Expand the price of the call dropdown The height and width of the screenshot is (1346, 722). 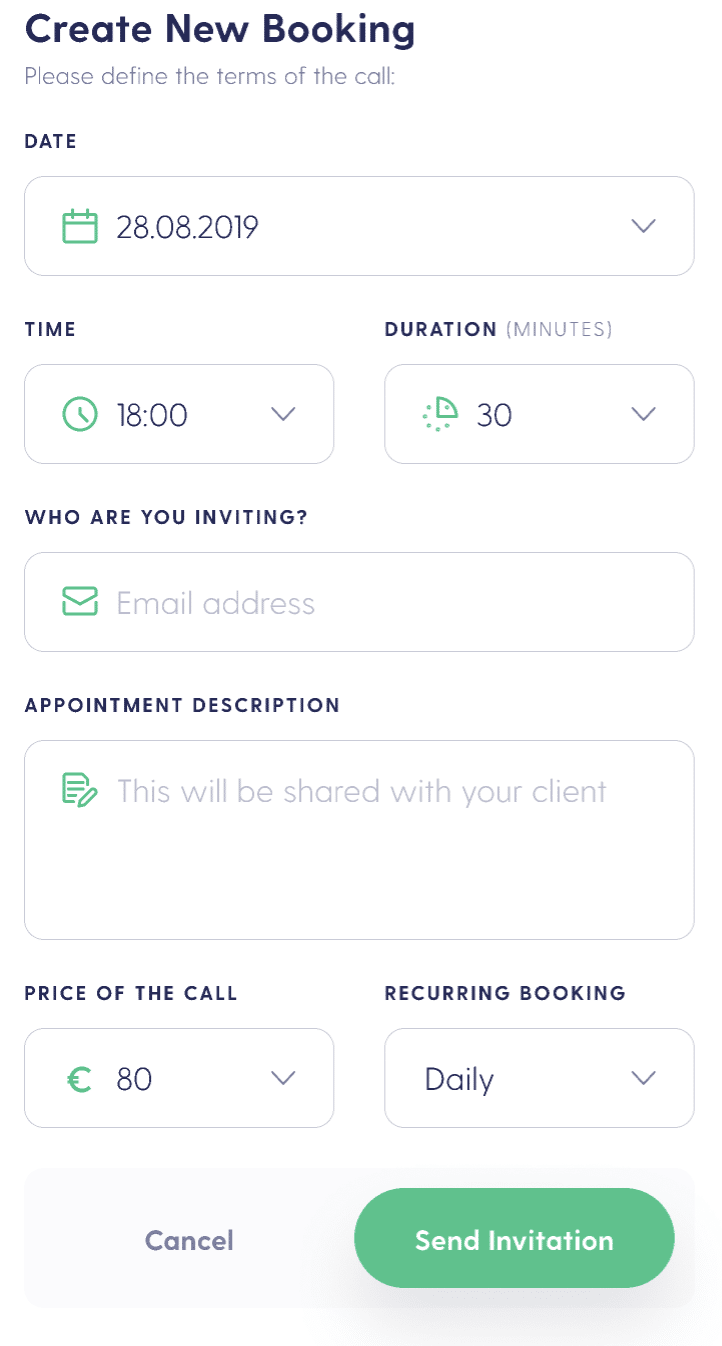(x=283, y=1077)
